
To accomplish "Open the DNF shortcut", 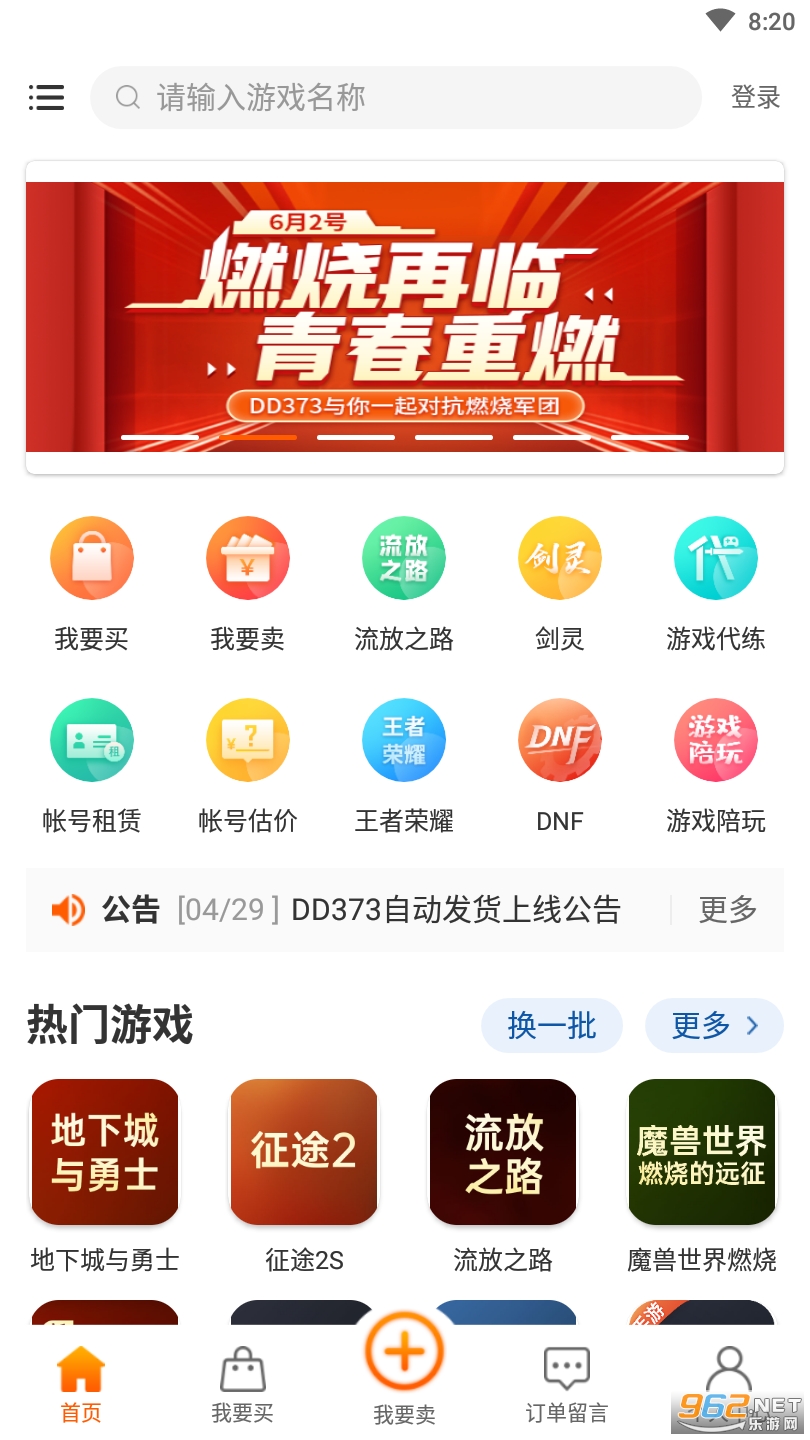I will click(560, 740).
